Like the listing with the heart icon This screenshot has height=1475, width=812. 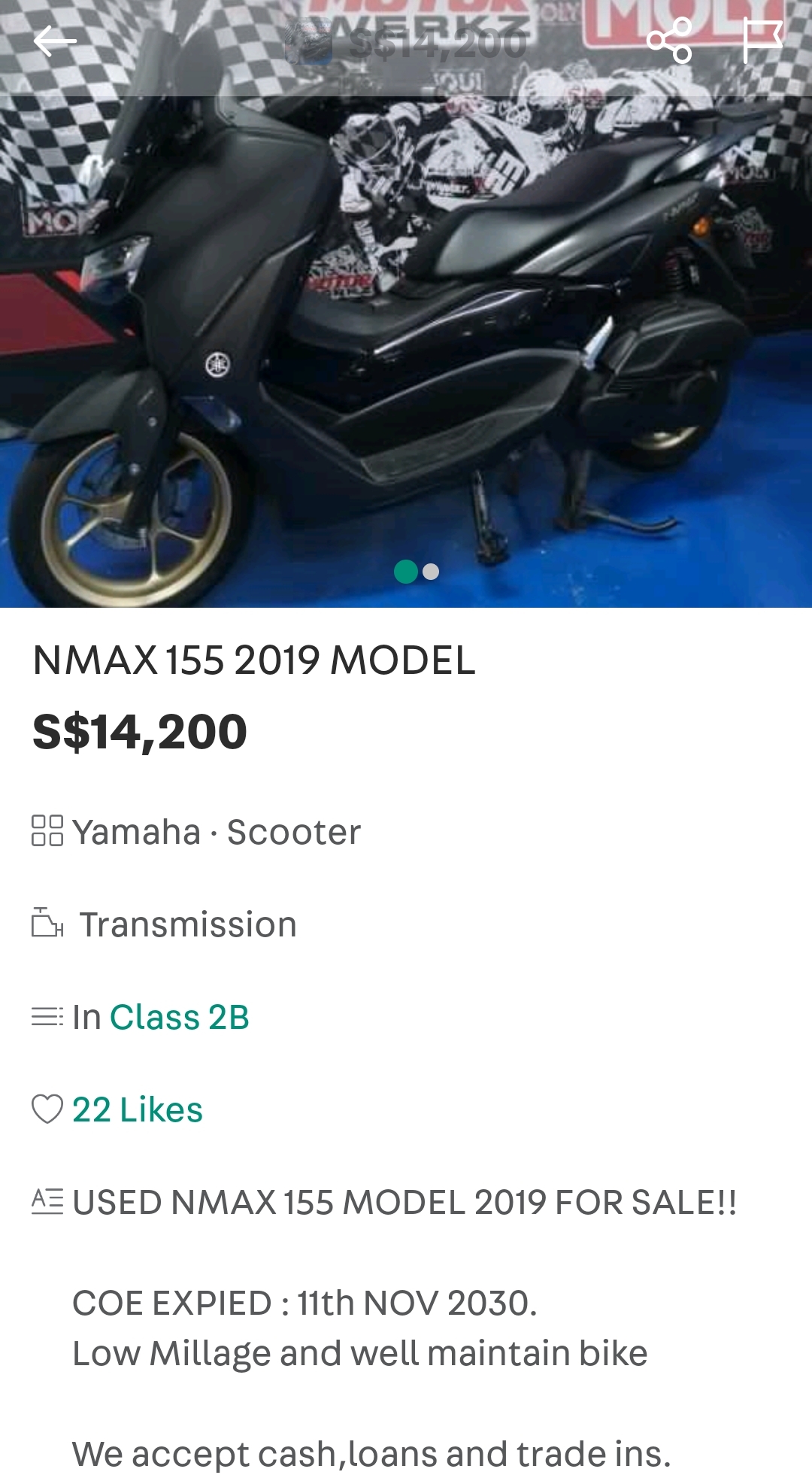pos(47,1109)
